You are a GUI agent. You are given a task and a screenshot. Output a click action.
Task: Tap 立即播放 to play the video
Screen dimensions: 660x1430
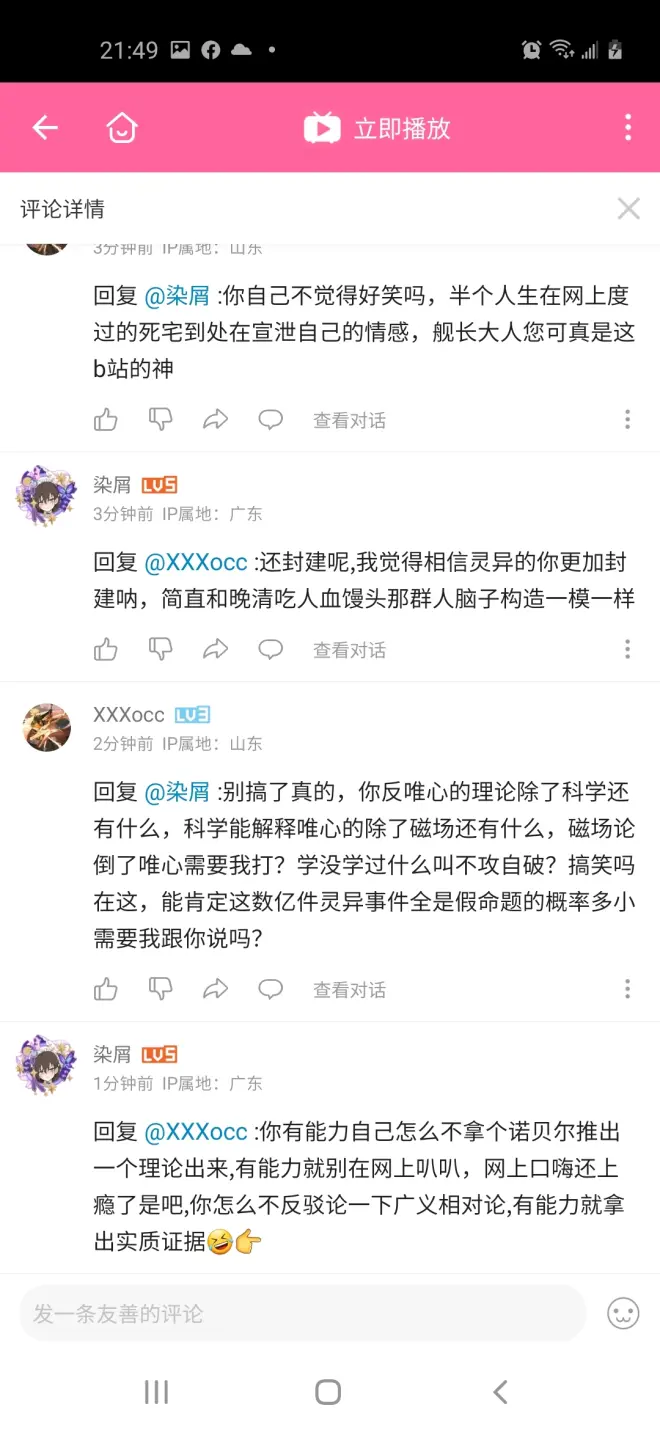(378, 128)
